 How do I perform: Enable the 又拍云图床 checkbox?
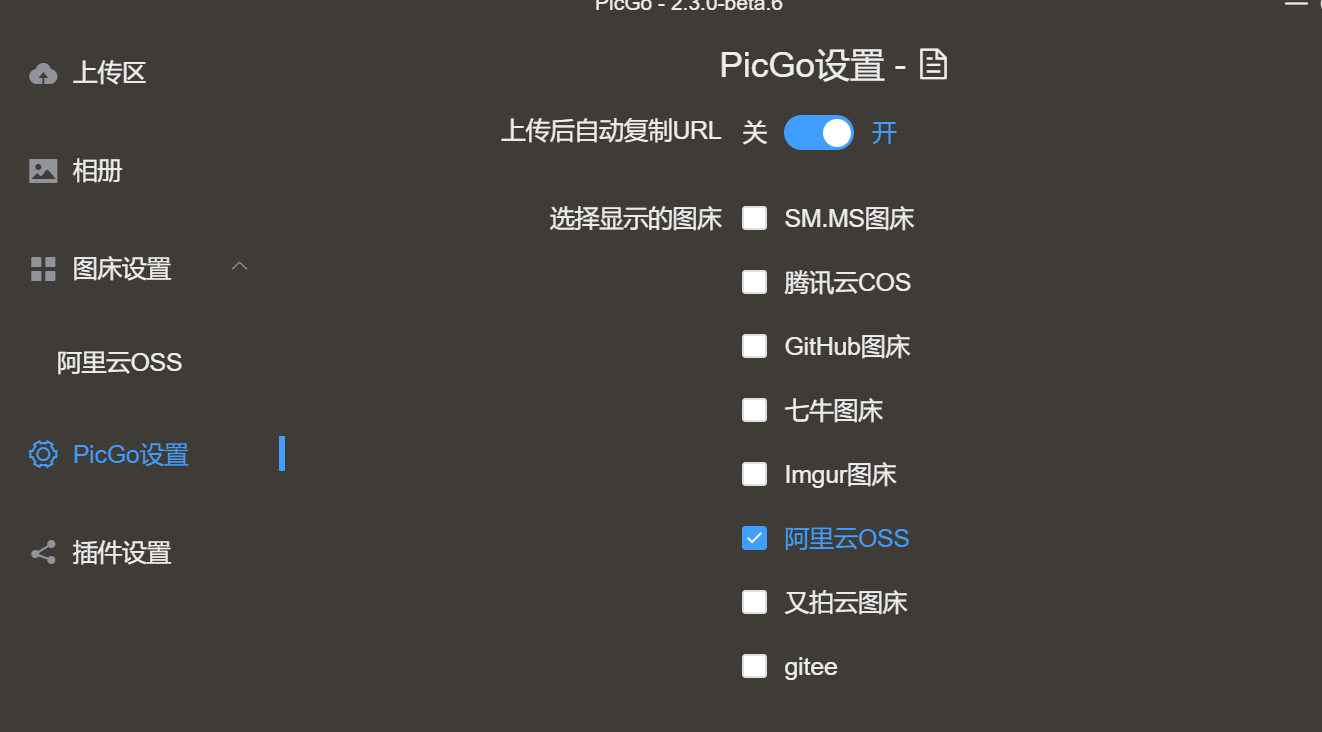754,602
